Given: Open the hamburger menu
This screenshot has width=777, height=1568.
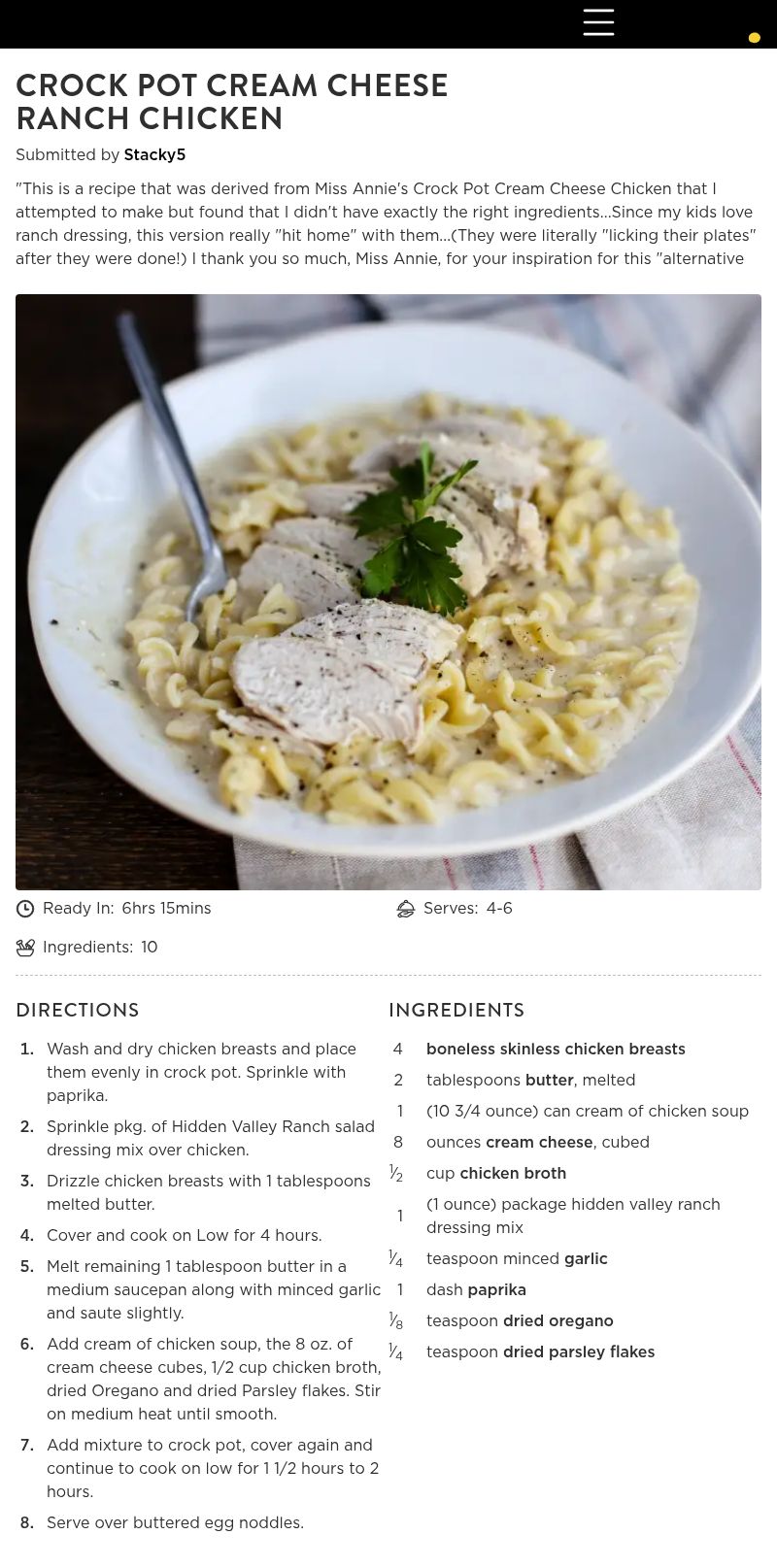Looking at the screenshot, I should [598, 22].
